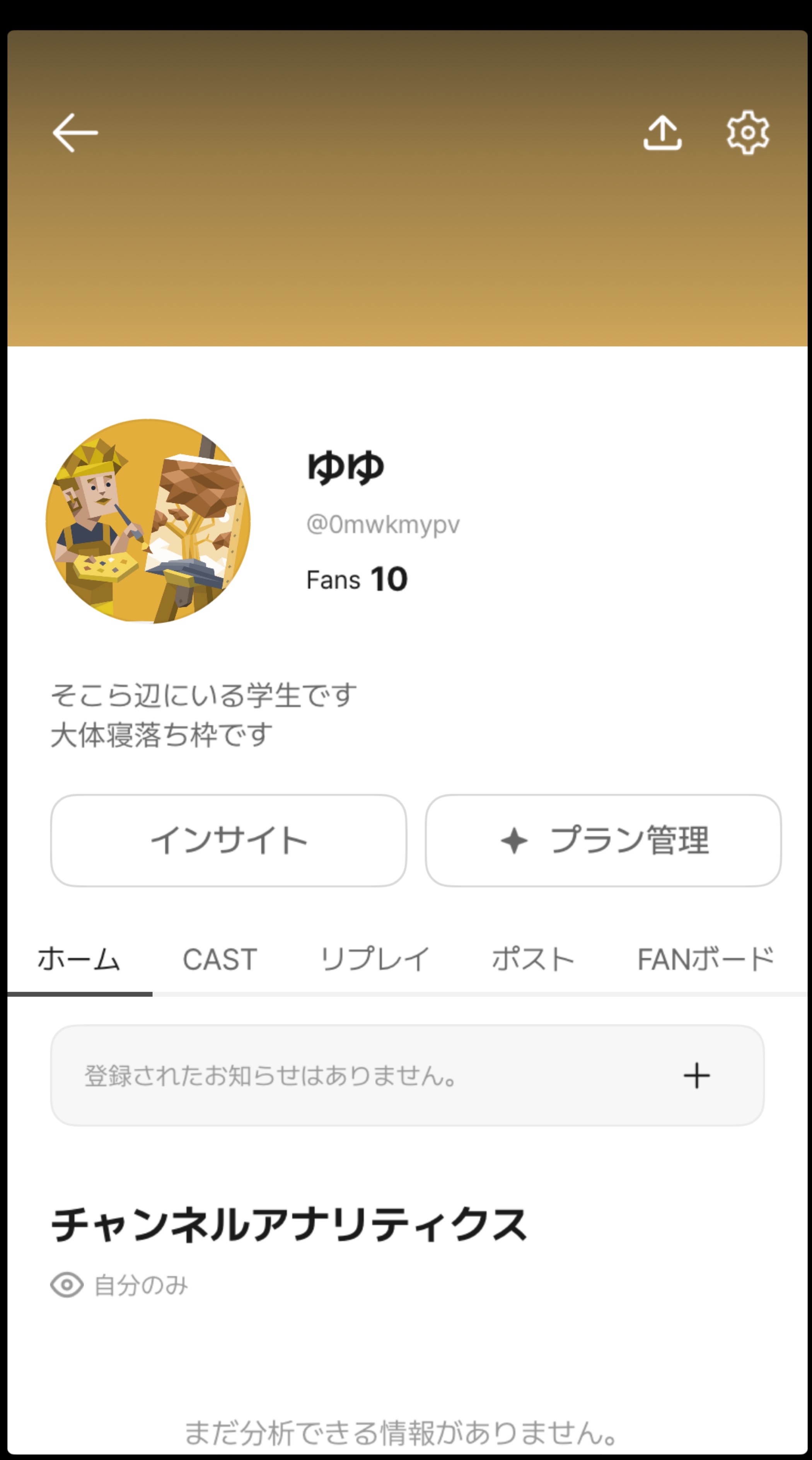812x1460 pixels.
Task: Go back using the arrow icon
Action: point(75,133)
